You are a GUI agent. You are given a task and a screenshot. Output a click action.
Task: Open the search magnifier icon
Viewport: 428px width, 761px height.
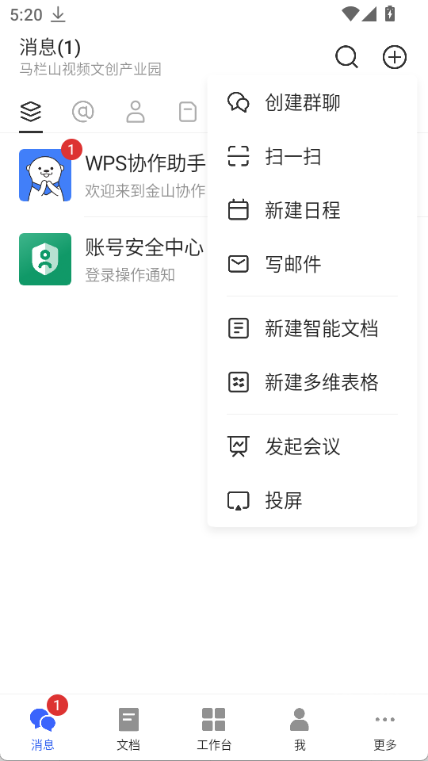346,58
